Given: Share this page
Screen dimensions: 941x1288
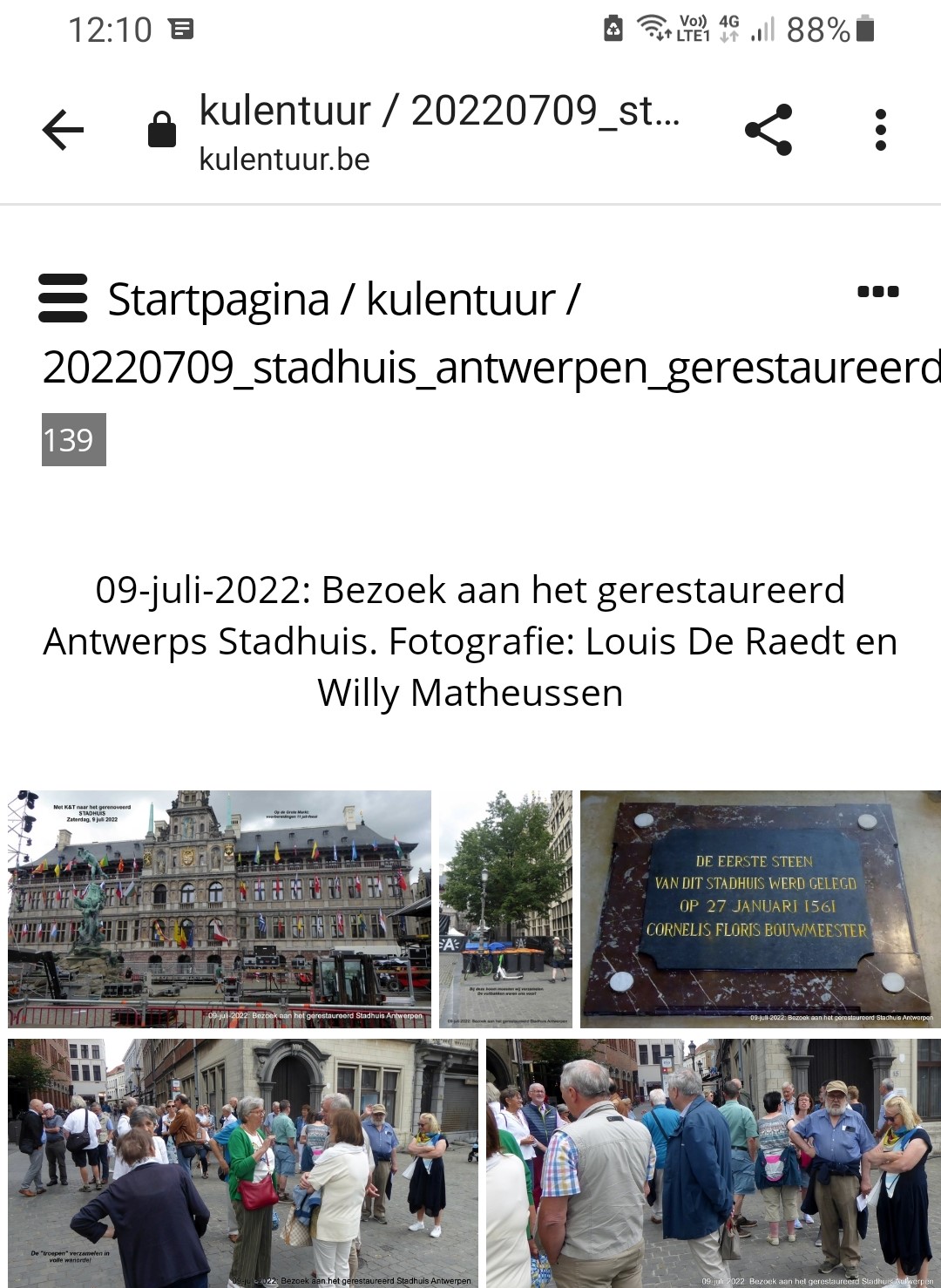Looking at the screenshot, I should coord(768,131).
